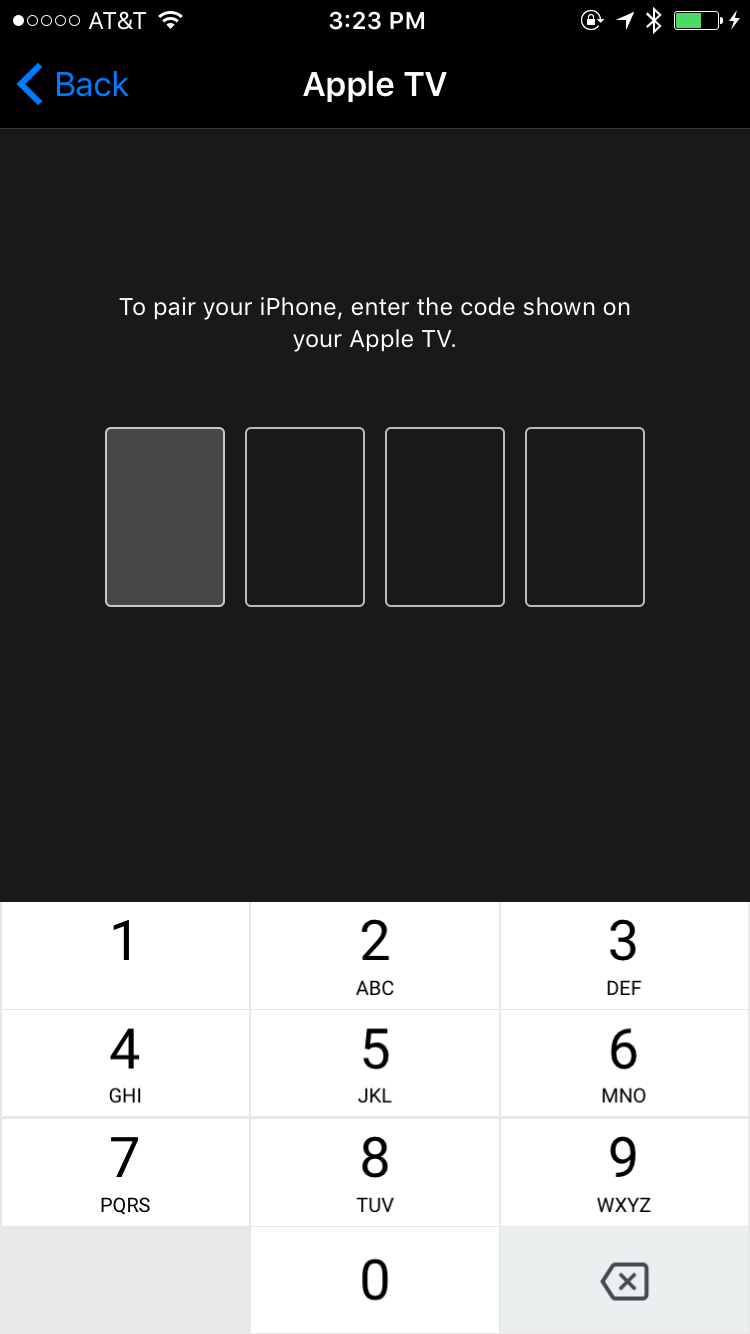The width and height of the screenshot is (750, 1334).
Task: Select the first code entry box
Action: coord(165,517)
